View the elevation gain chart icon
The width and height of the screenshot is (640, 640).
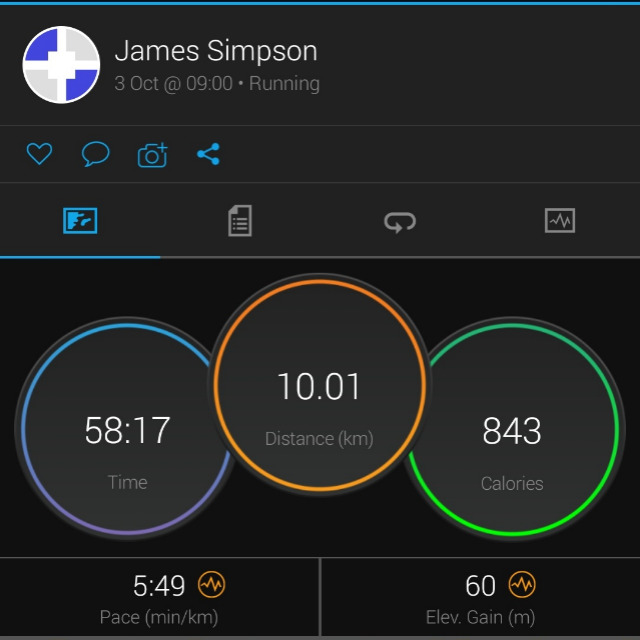(522, 584)
